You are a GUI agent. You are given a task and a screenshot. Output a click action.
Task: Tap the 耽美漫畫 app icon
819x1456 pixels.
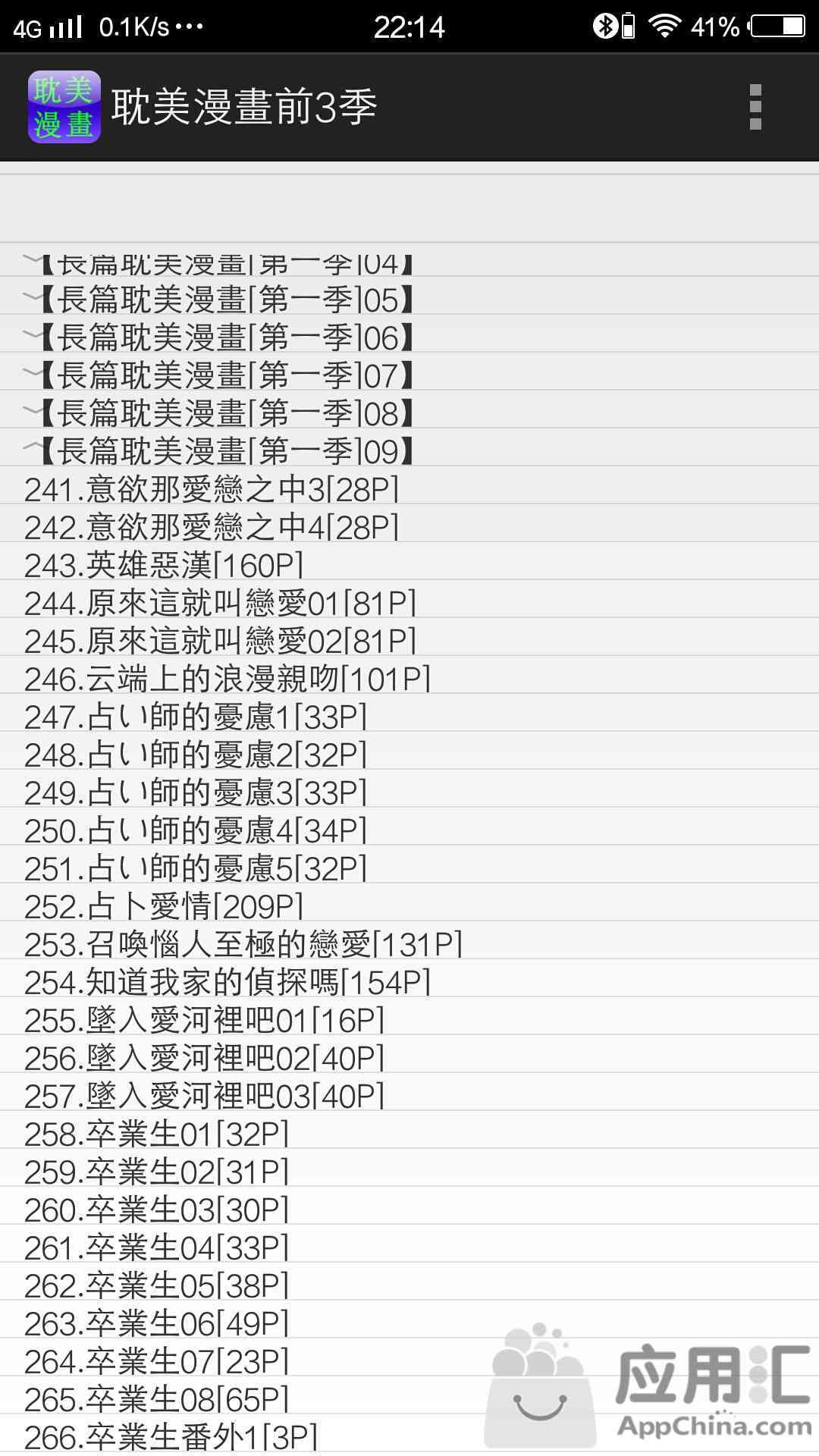click(x=64, y=107)
